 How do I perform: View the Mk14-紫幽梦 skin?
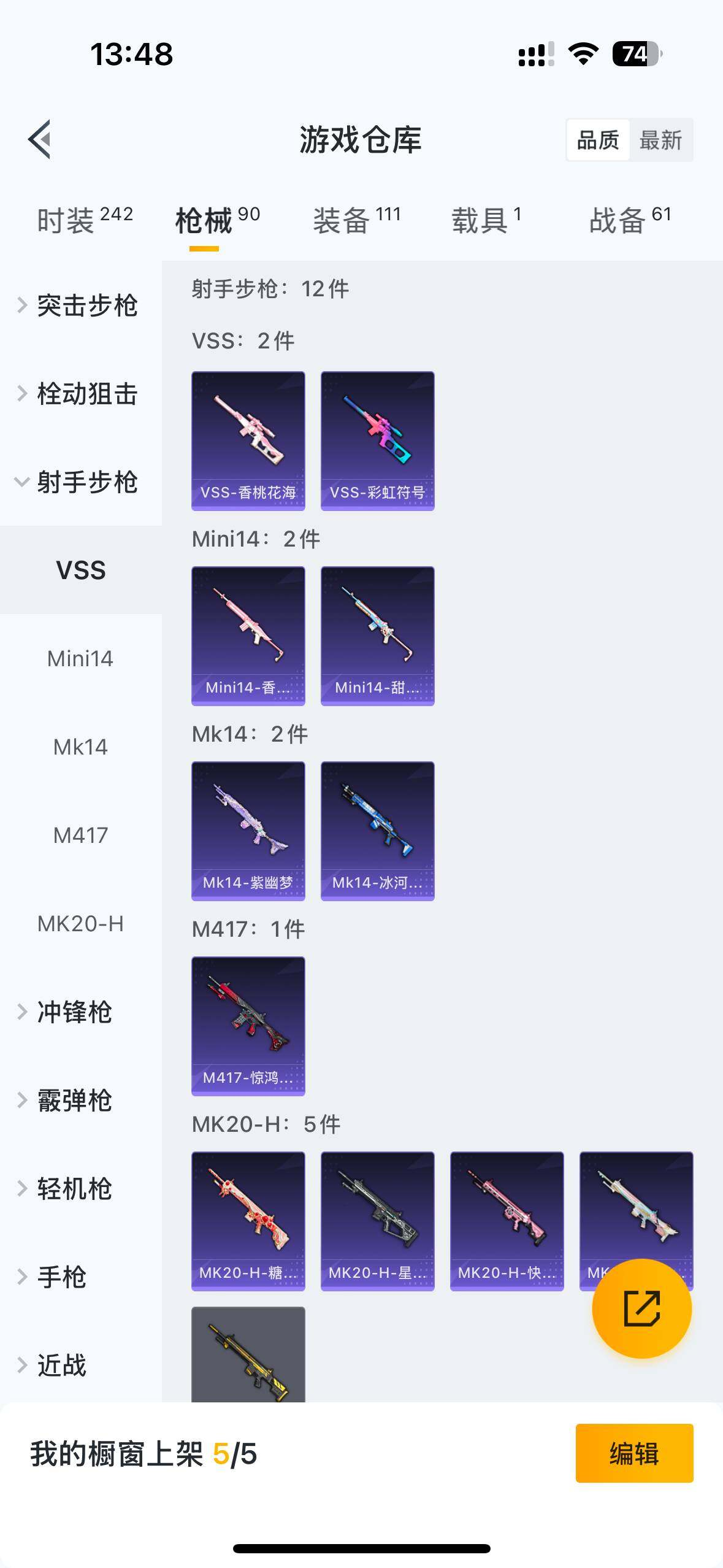pos(248,831)
